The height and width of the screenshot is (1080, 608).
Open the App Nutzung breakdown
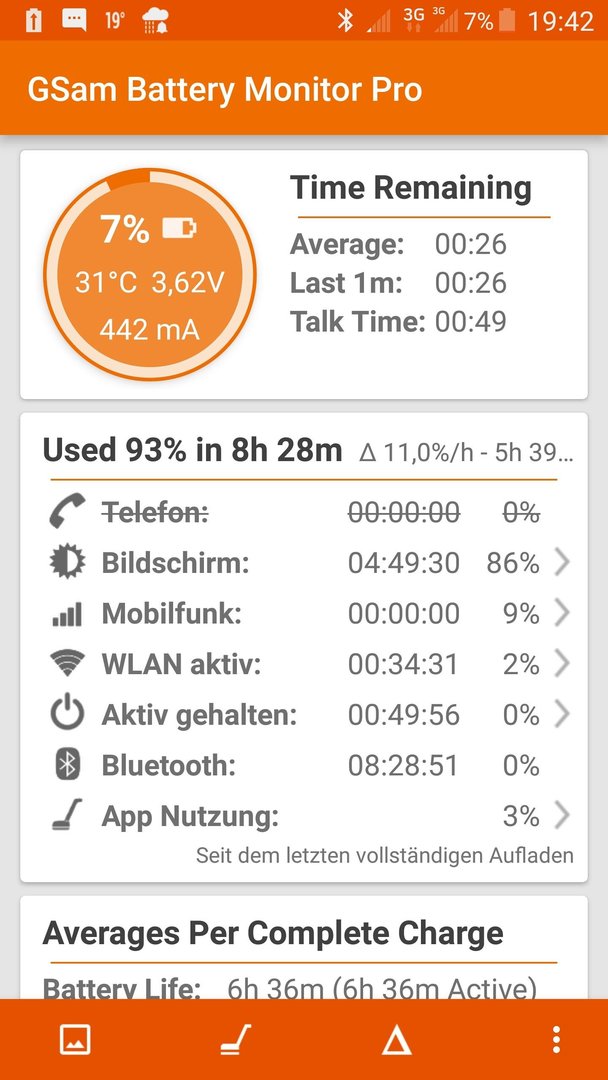[x=304, y=816]
